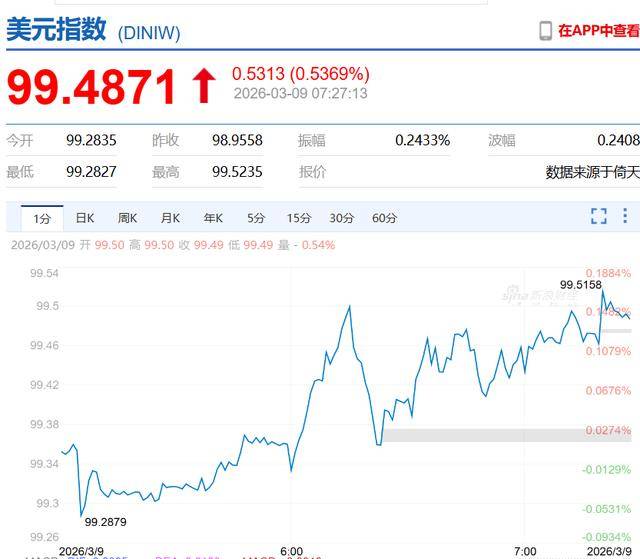640x559 pixels.
Task: Select the 1分 chart tab
Action: pos(41,218)
